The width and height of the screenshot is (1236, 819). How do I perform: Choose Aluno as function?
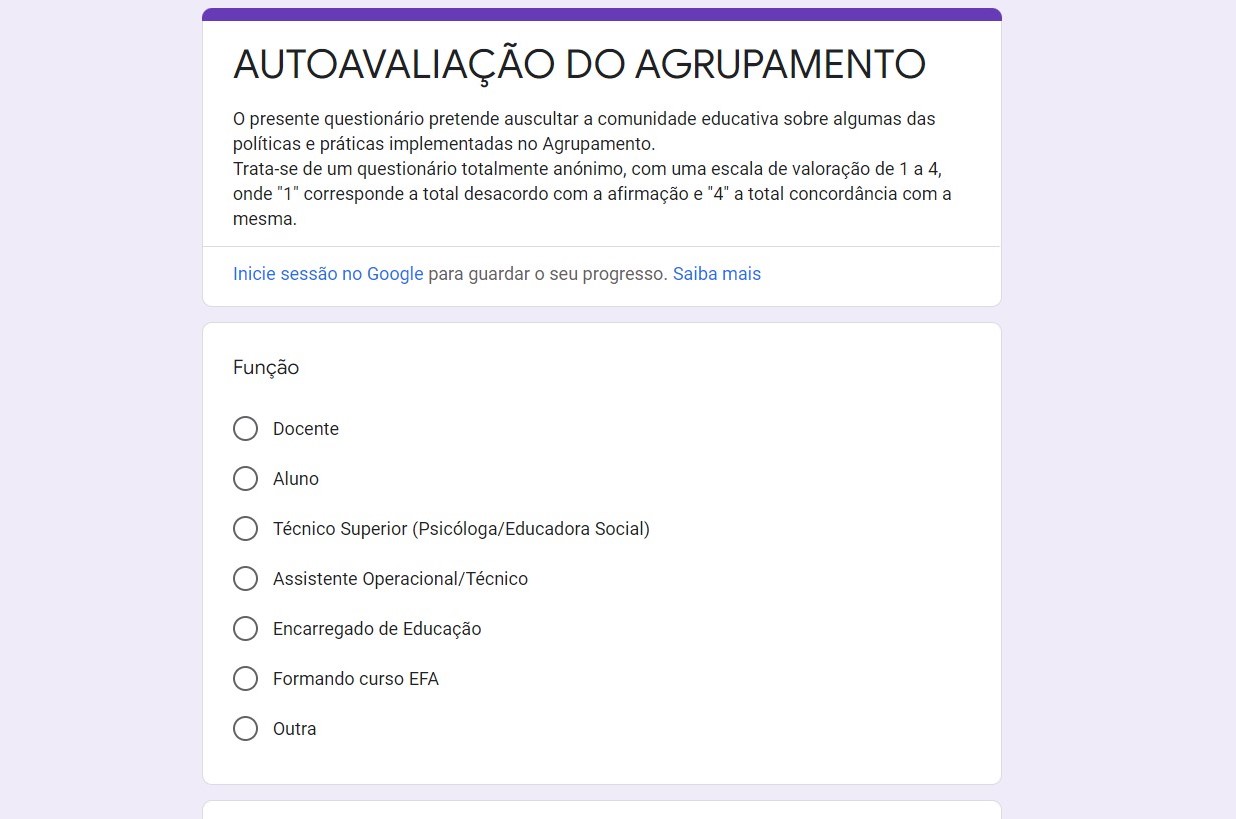245,479
